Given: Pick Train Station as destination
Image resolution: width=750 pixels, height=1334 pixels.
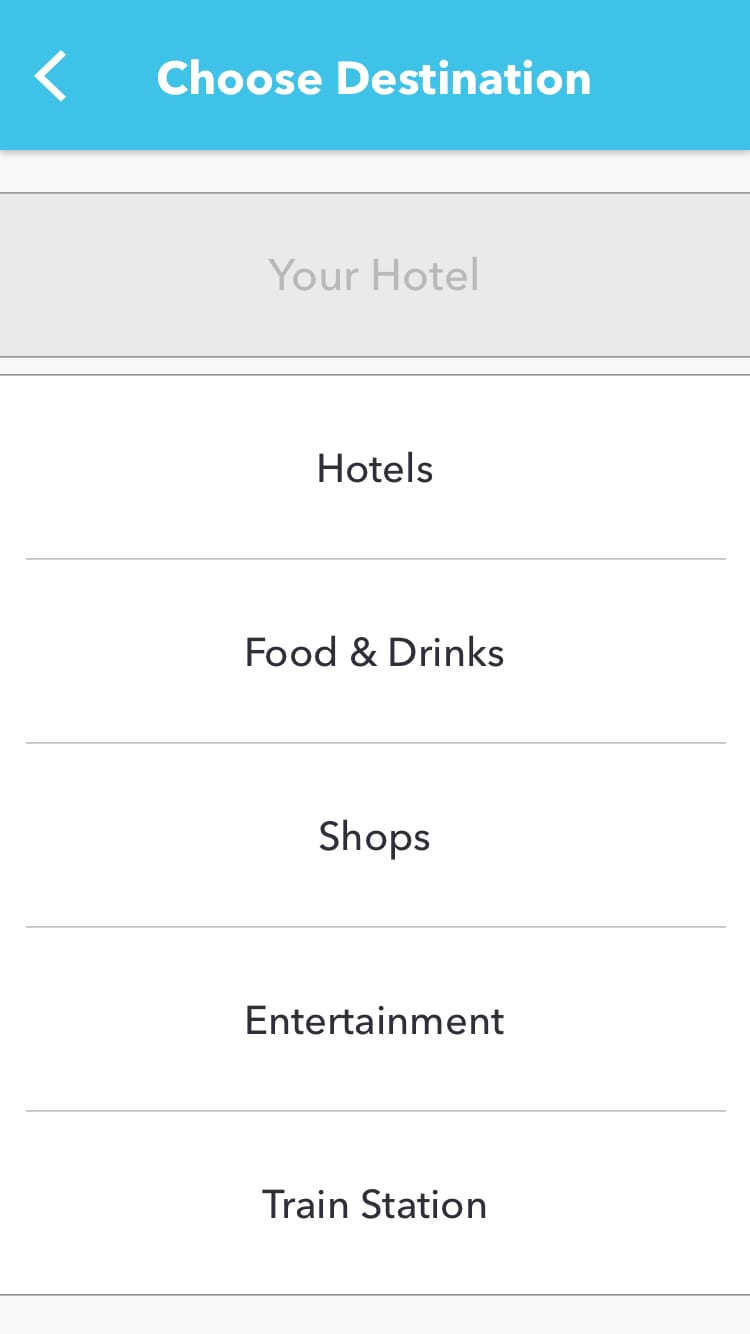Looking at the screenshot, I should 374,1204.
